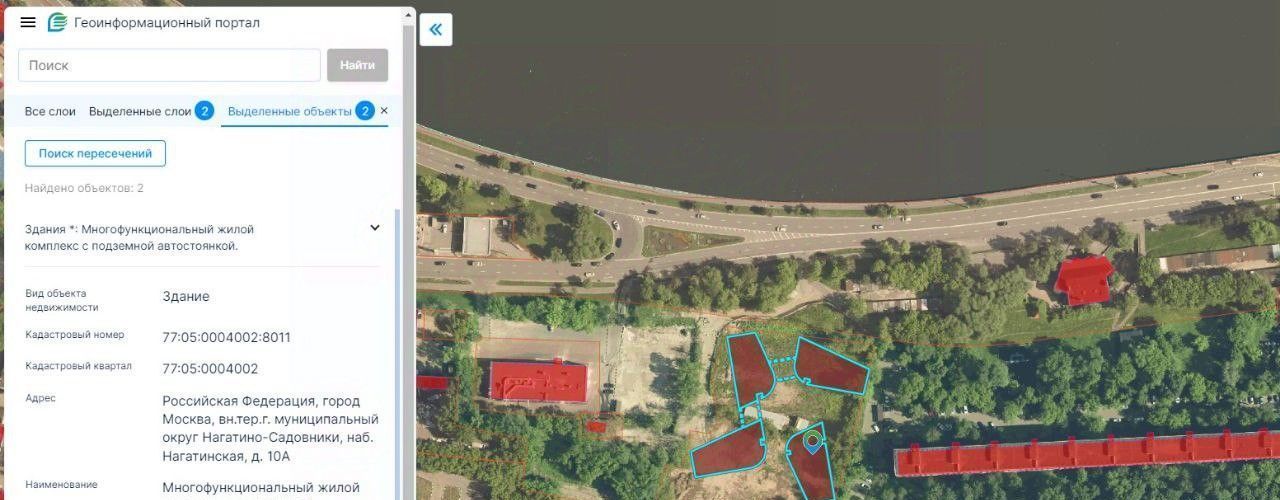Collapse the Здания object details chevron

(x=375, y=228)
